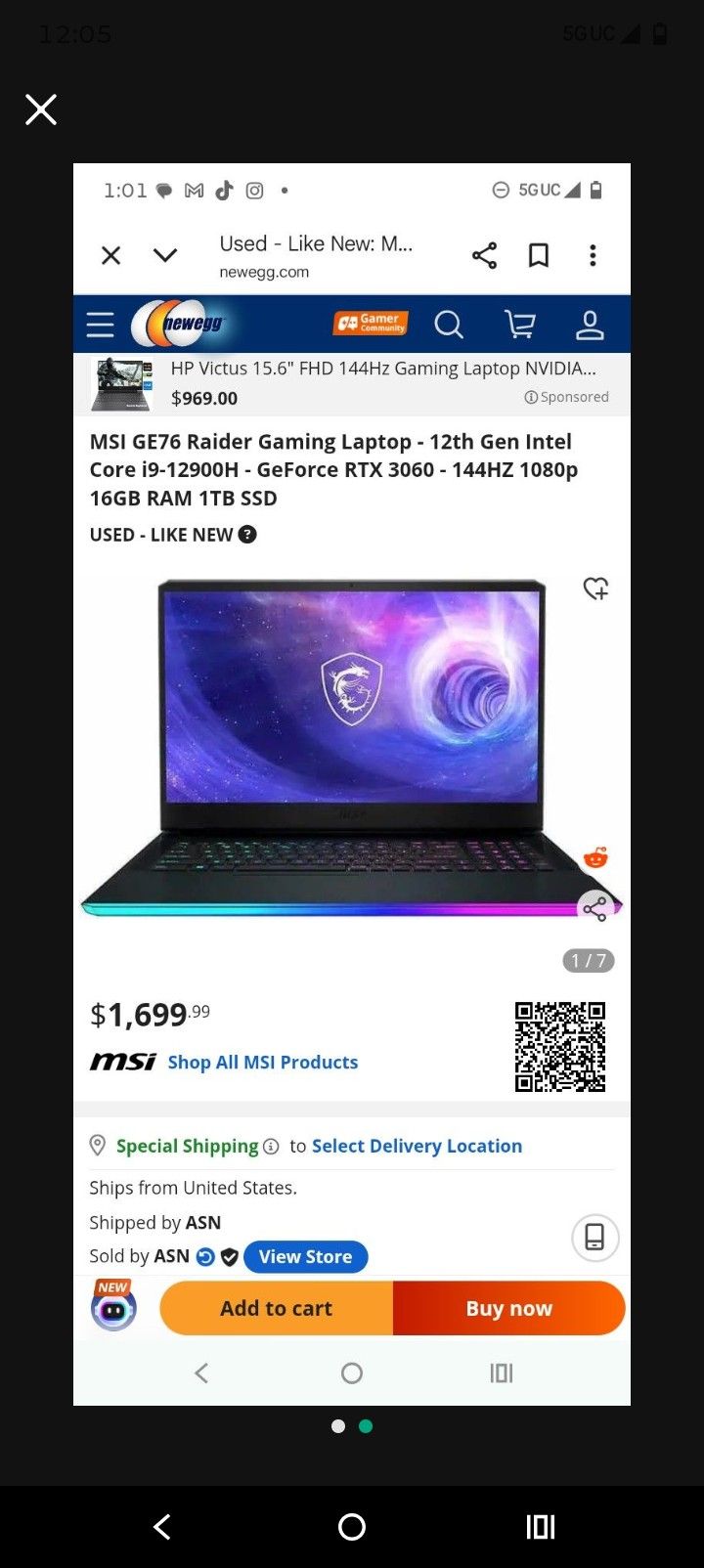Tap the share icon in the browser bar
Screen dimensions: 704x1568
pos(485,255)
